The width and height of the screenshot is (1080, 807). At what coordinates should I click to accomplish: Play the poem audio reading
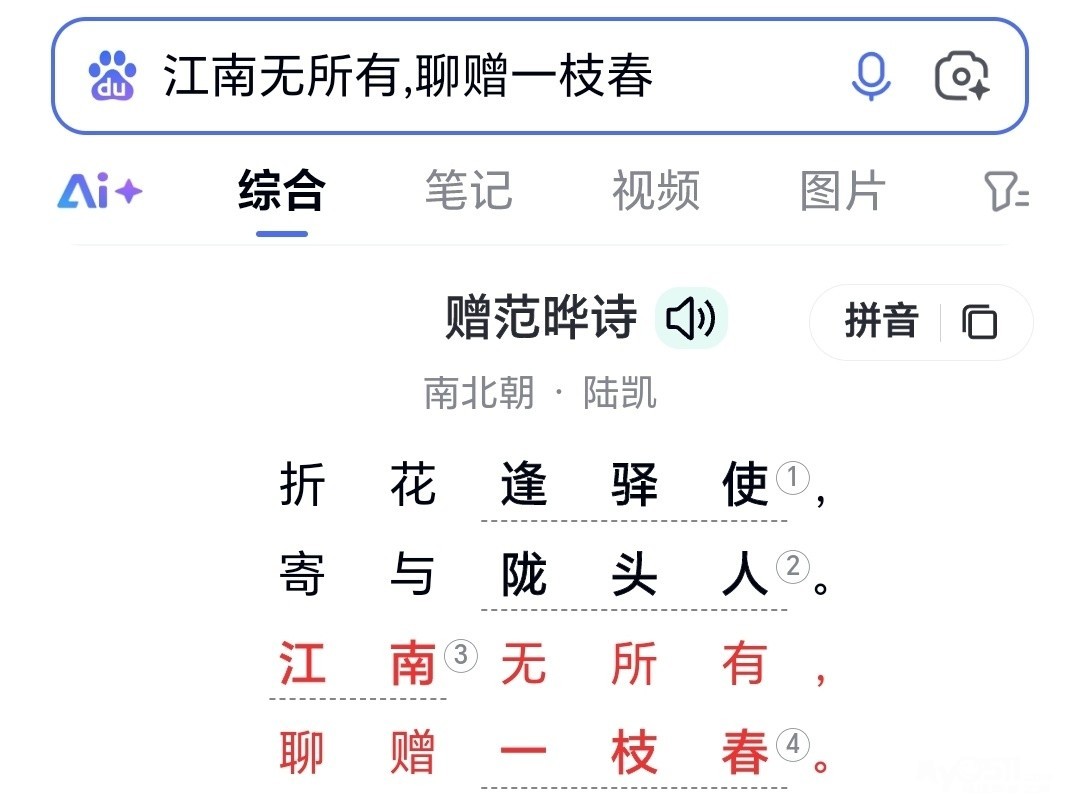point(691,318)
